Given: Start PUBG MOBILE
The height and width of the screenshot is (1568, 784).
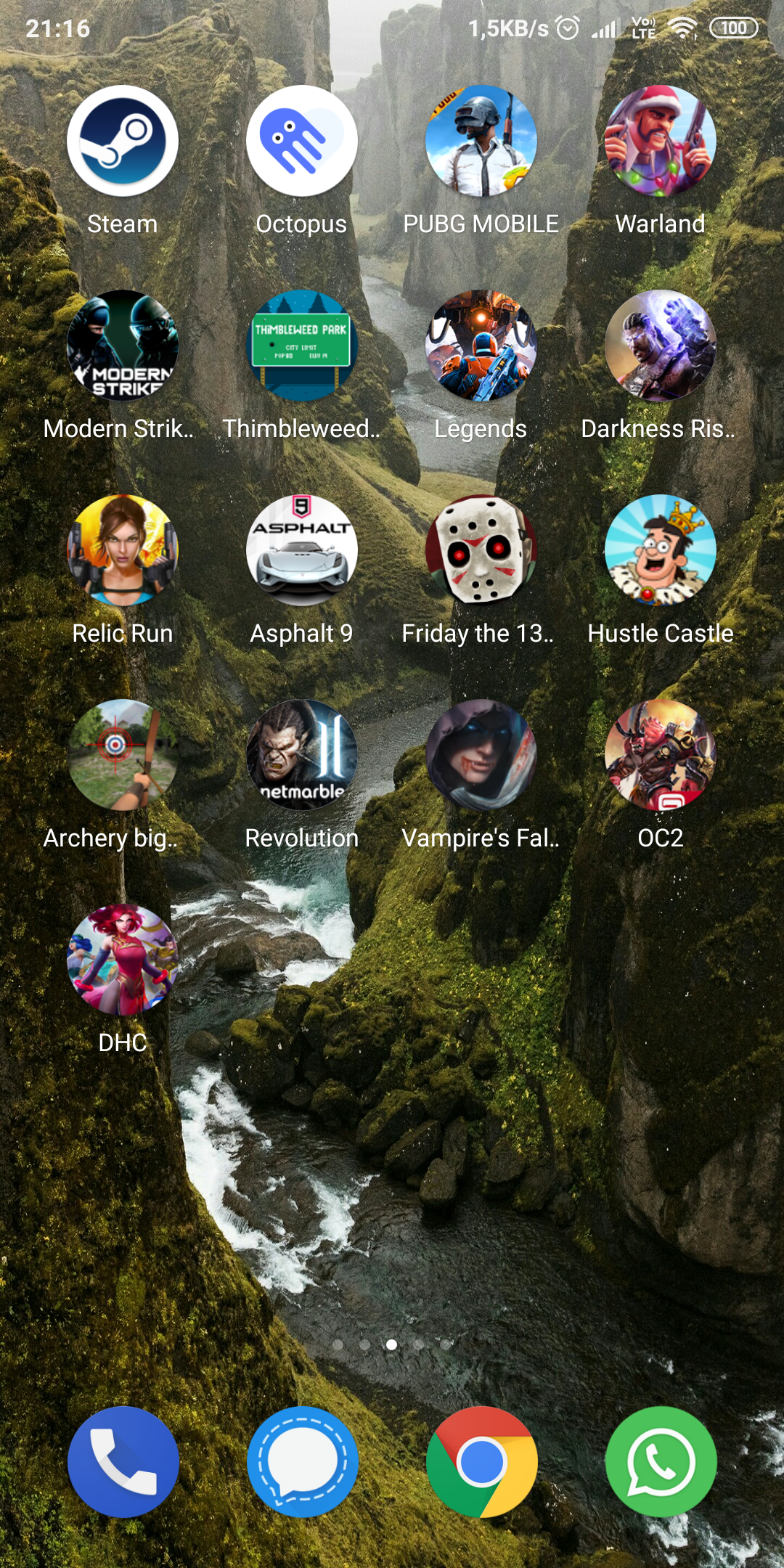Looking at the screenshot, I should coord(481,141).
